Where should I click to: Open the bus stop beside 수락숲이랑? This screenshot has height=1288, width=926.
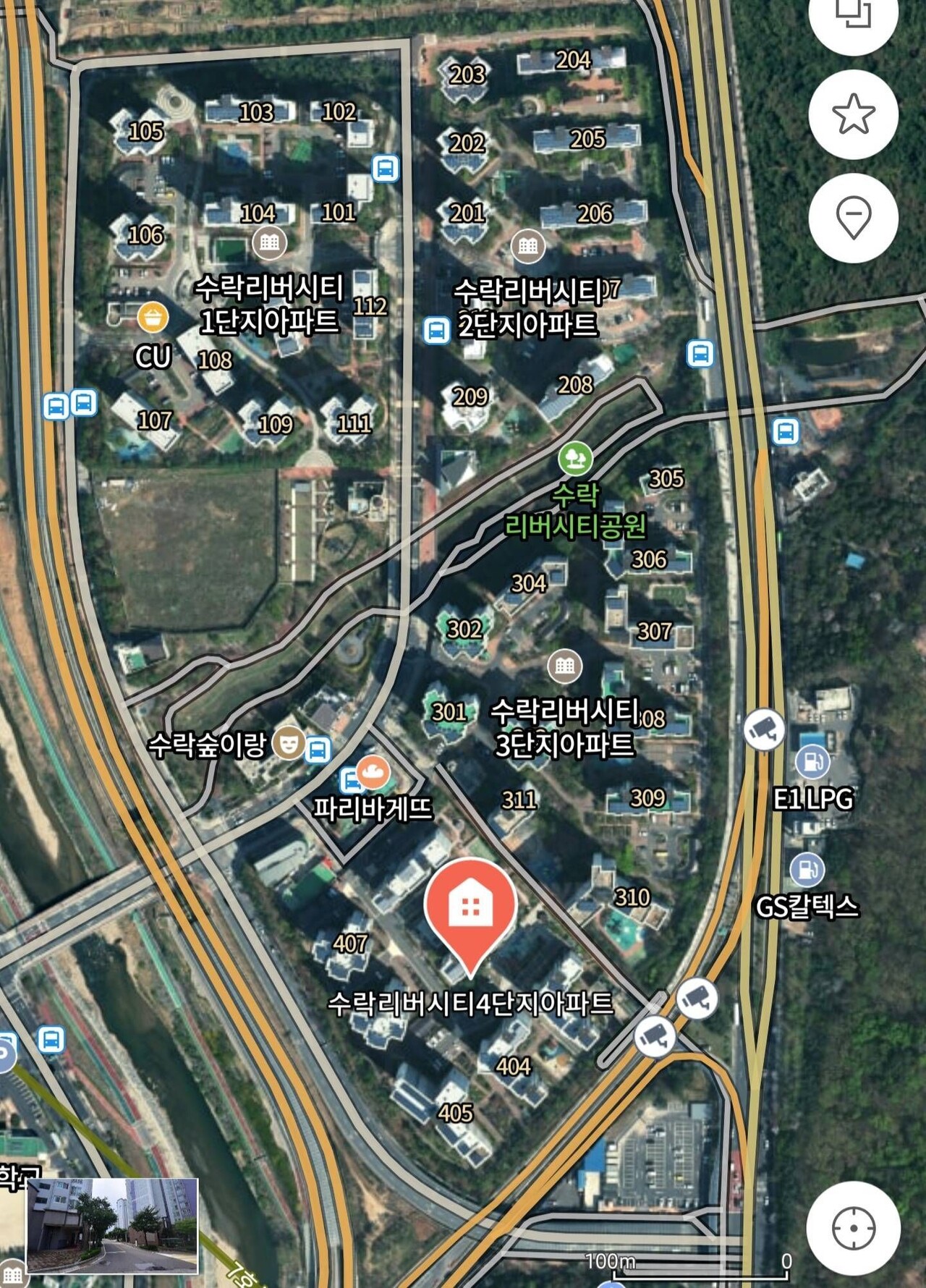[x=318, y=750]
